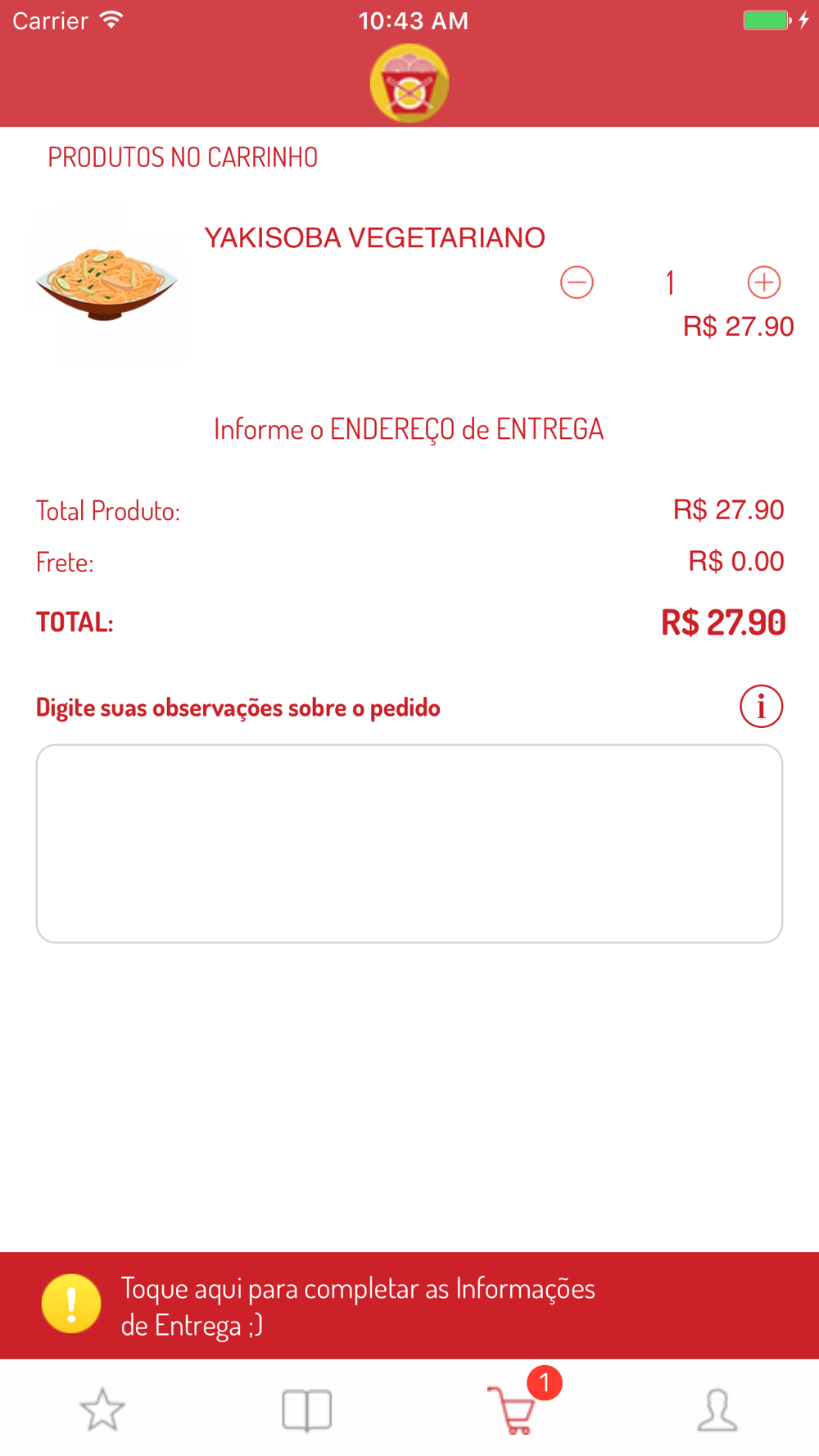Tap Informe o ENDEREÇO de ENTREGA
819x1456 pixels.
click(409, 429)
